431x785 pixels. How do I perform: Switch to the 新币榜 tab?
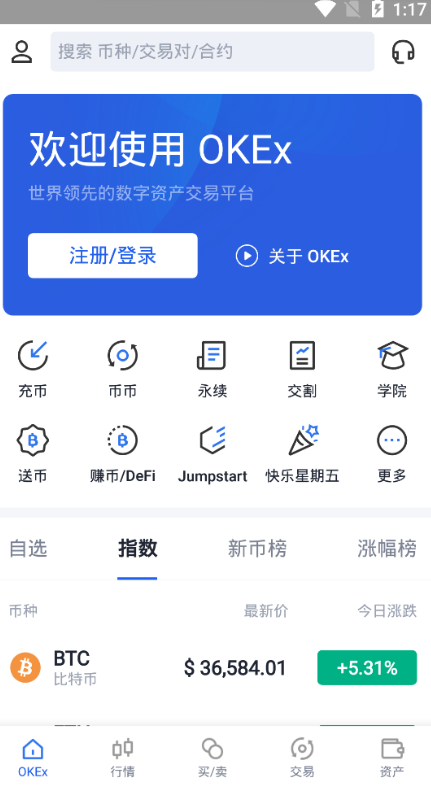[257, 548]
